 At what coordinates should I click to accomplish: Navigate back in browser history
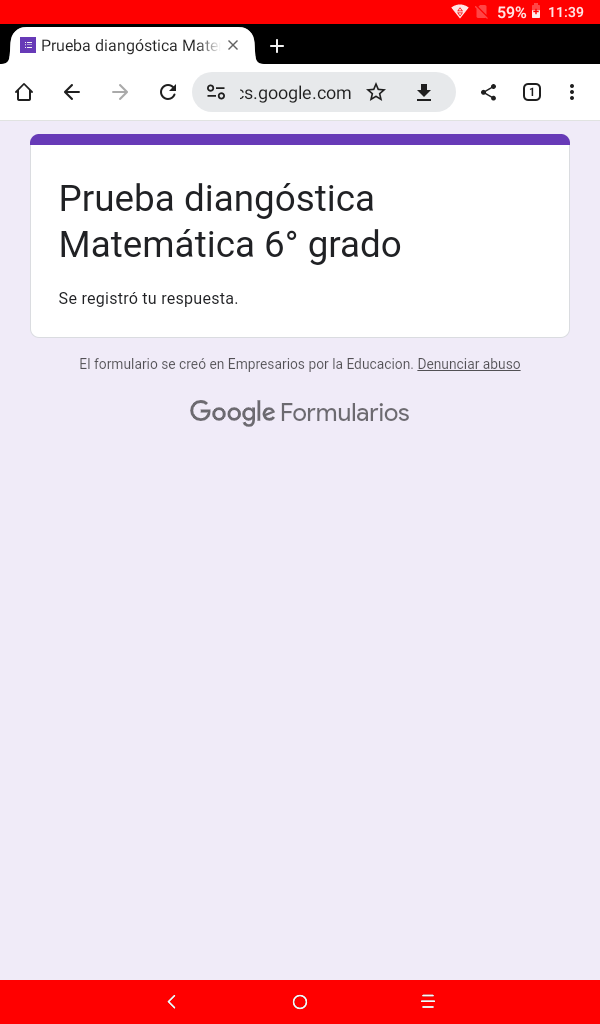pos(72,93)
